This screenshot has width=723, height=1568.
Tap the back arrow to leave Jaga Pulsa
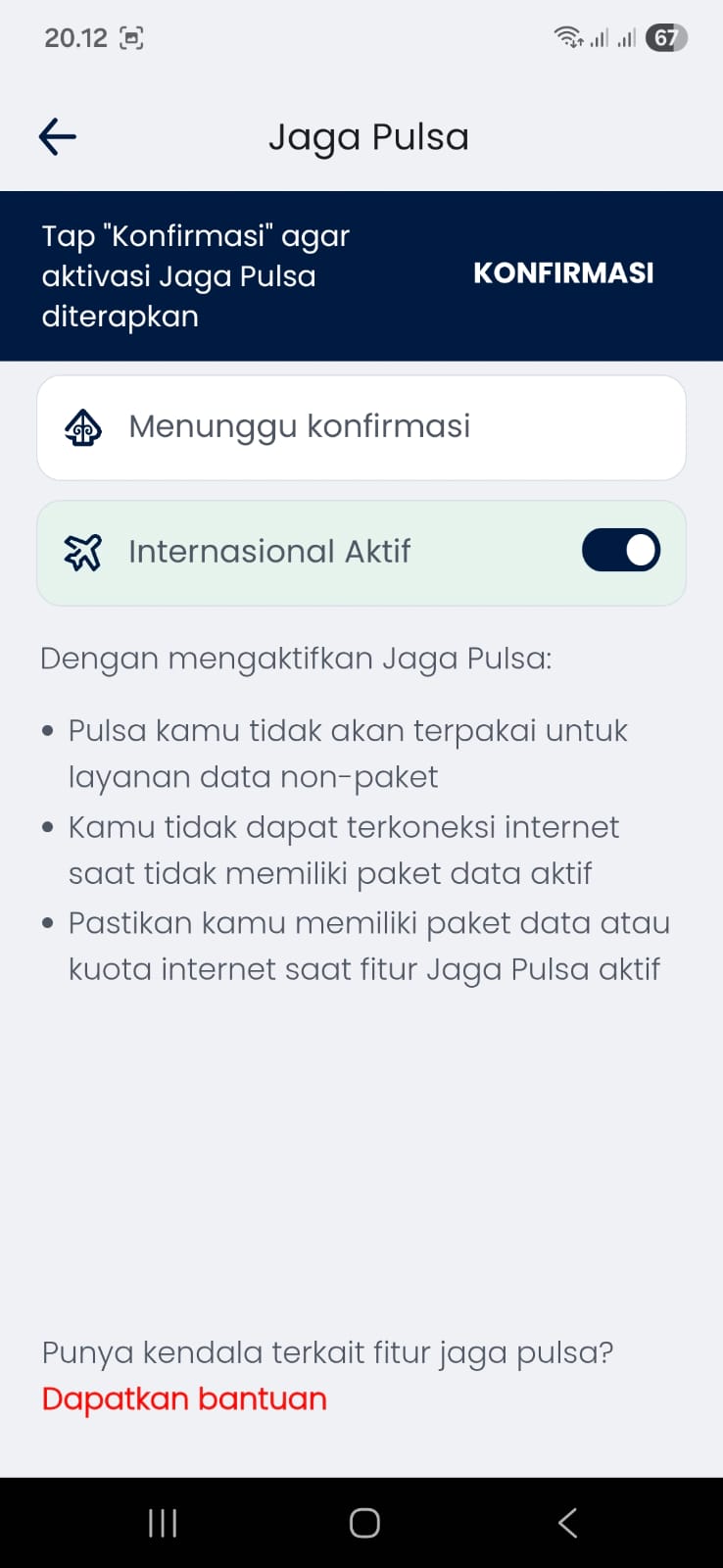(x=56, y=136)
